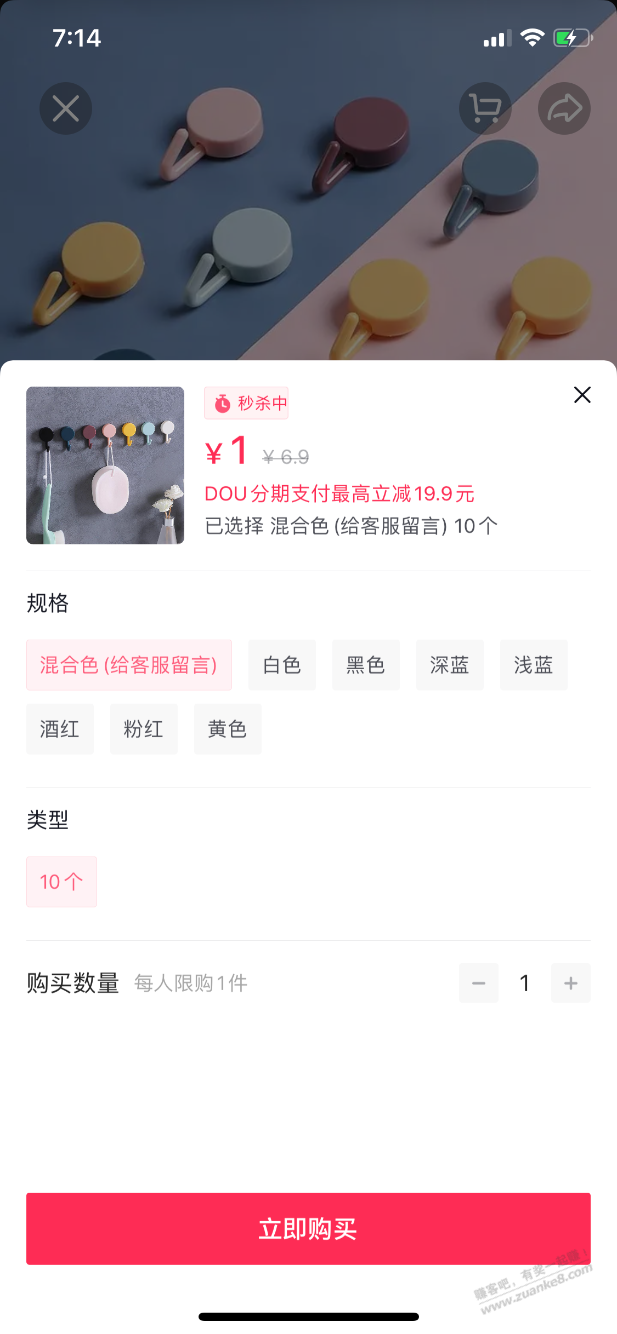Choose the 黄色 color option

228,729
